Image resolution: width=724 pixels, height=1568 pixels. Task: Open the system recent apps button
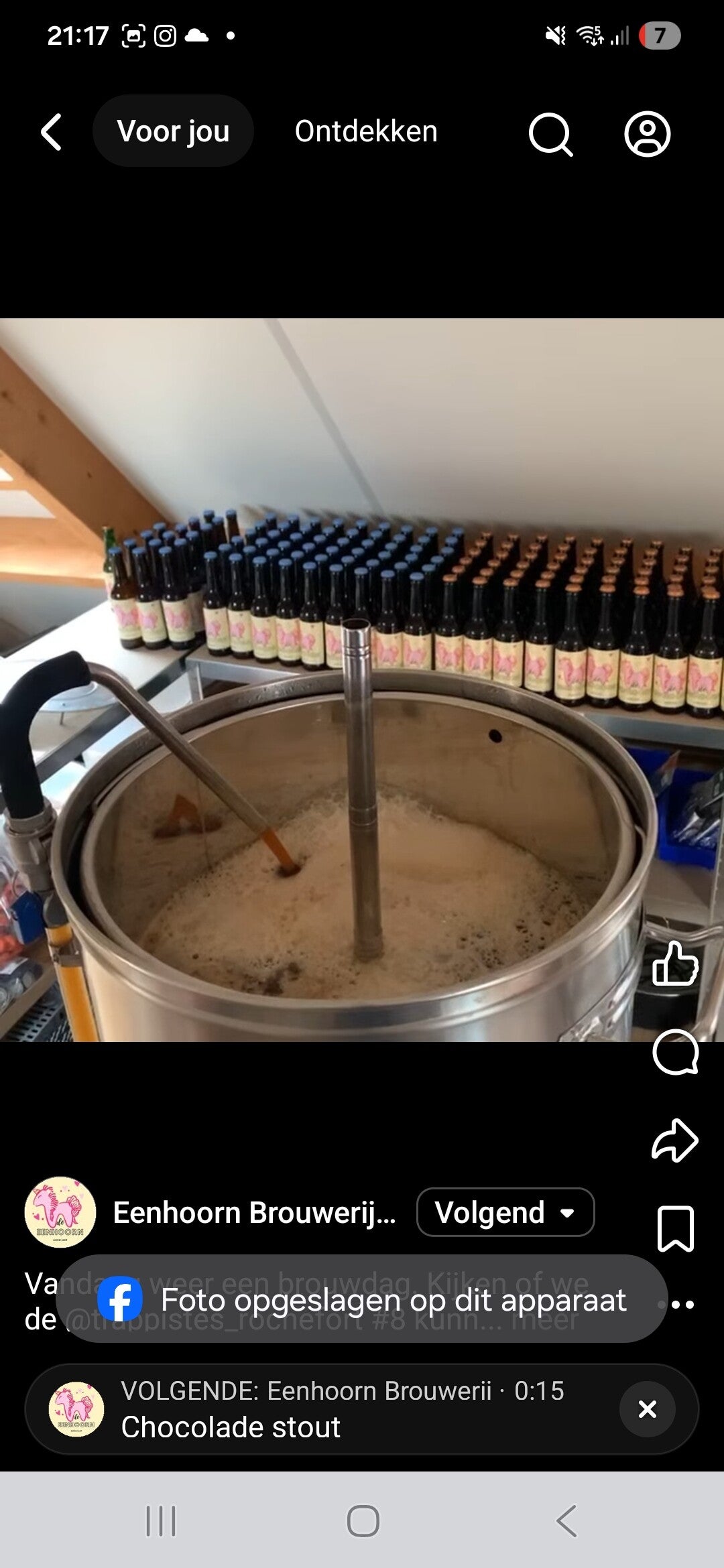pos(161,1520)
